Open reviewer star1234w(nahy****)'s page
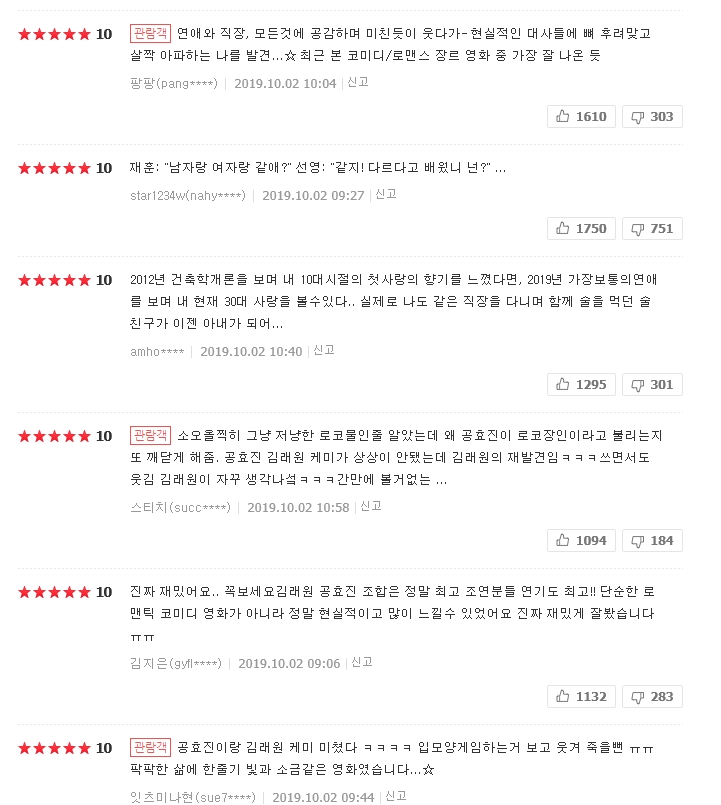The image size is (721, 805). [x=187, y=196]
